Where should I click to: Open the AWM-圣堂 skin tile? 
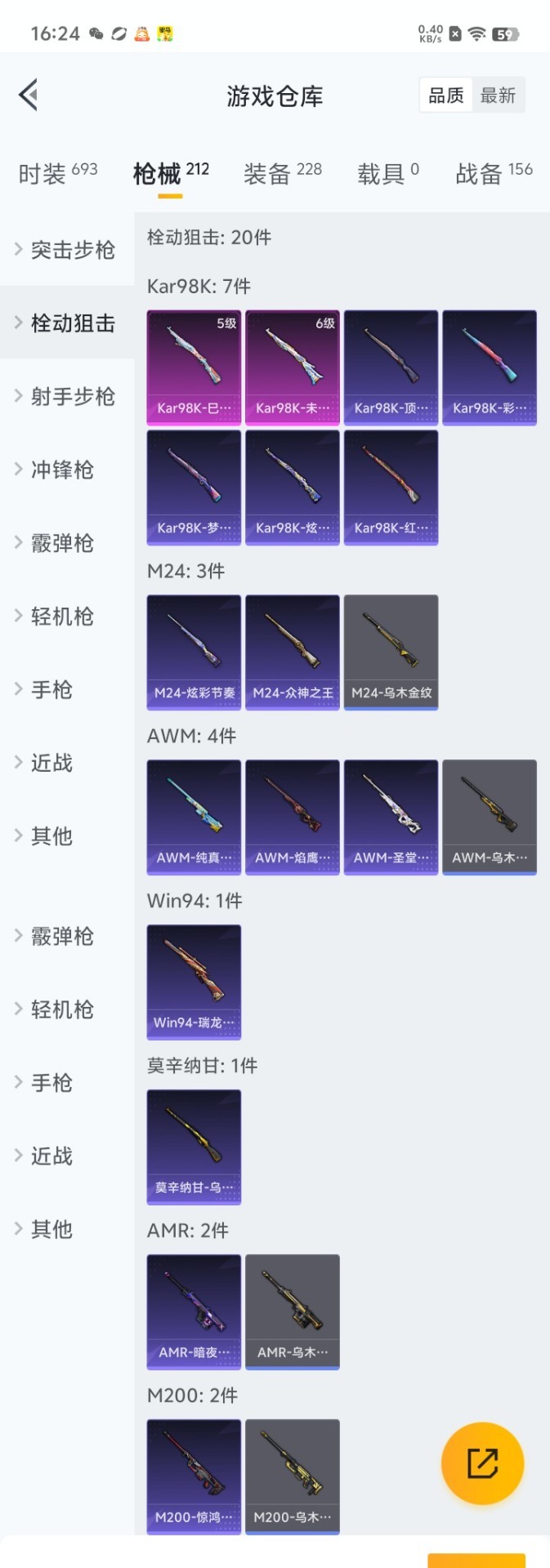[391, 817]
